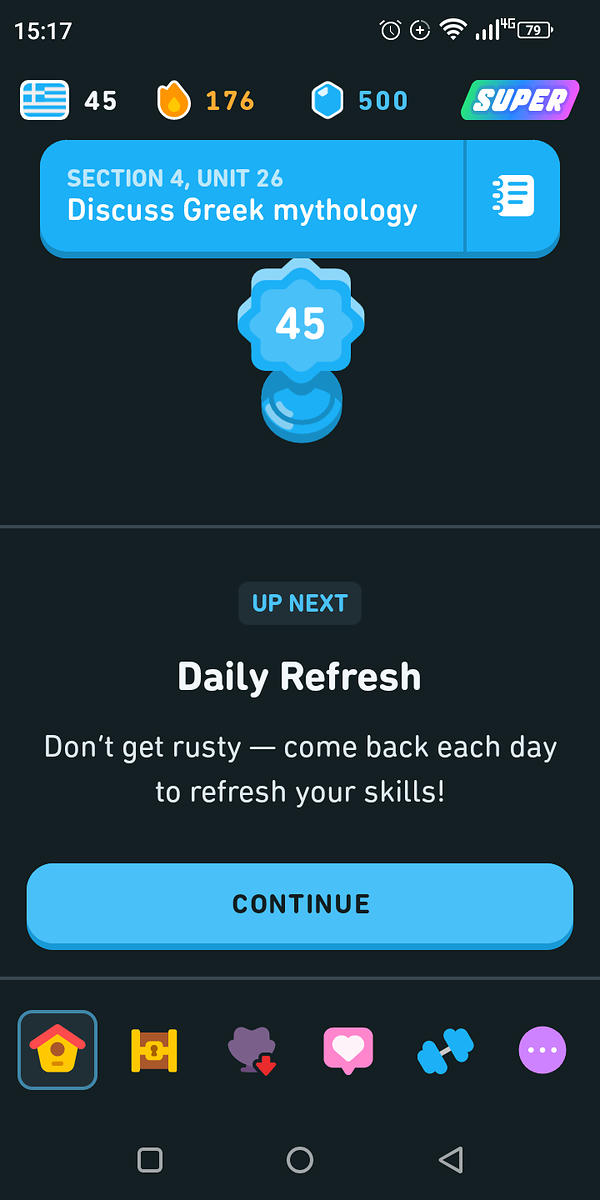Viewport: 600px width, 1200px height.
Task: Open the Leagues leaderboard tab
Action: click(251, 1050)
